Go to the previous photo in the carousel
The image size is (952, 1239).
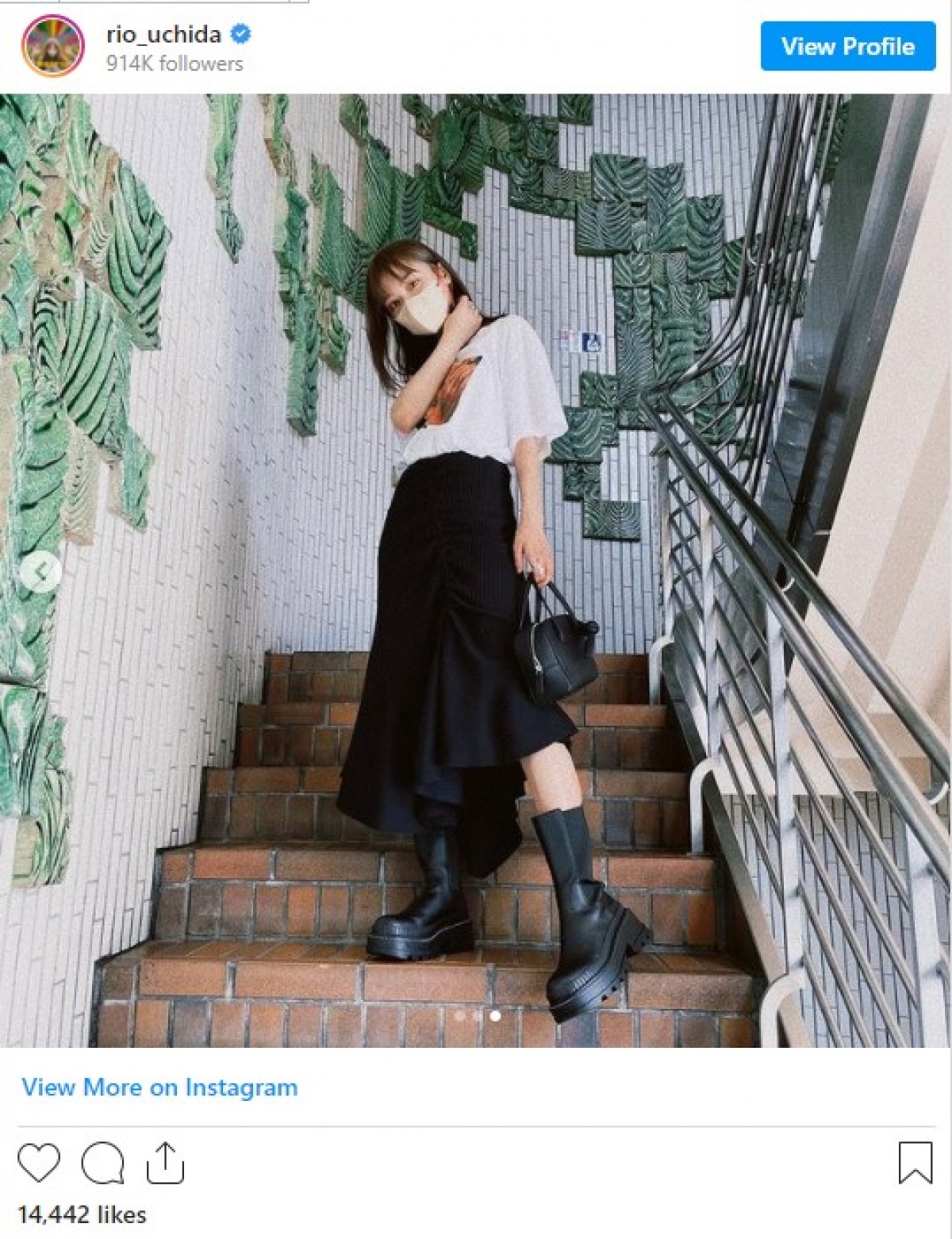pyautogui.click(x=40, y=570)
